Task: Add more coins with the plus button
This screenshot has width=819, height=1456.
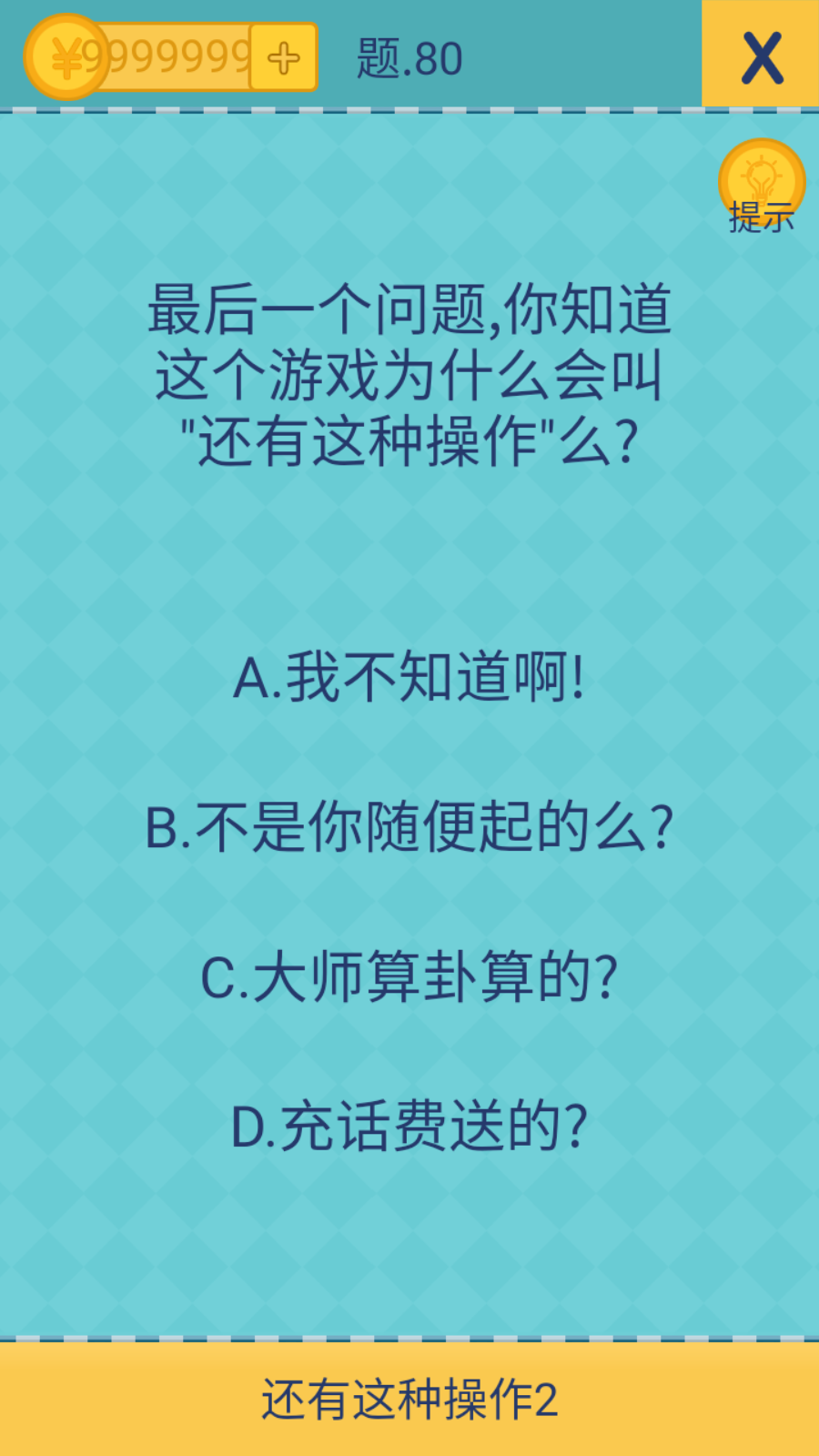Action: click(283, 58)
